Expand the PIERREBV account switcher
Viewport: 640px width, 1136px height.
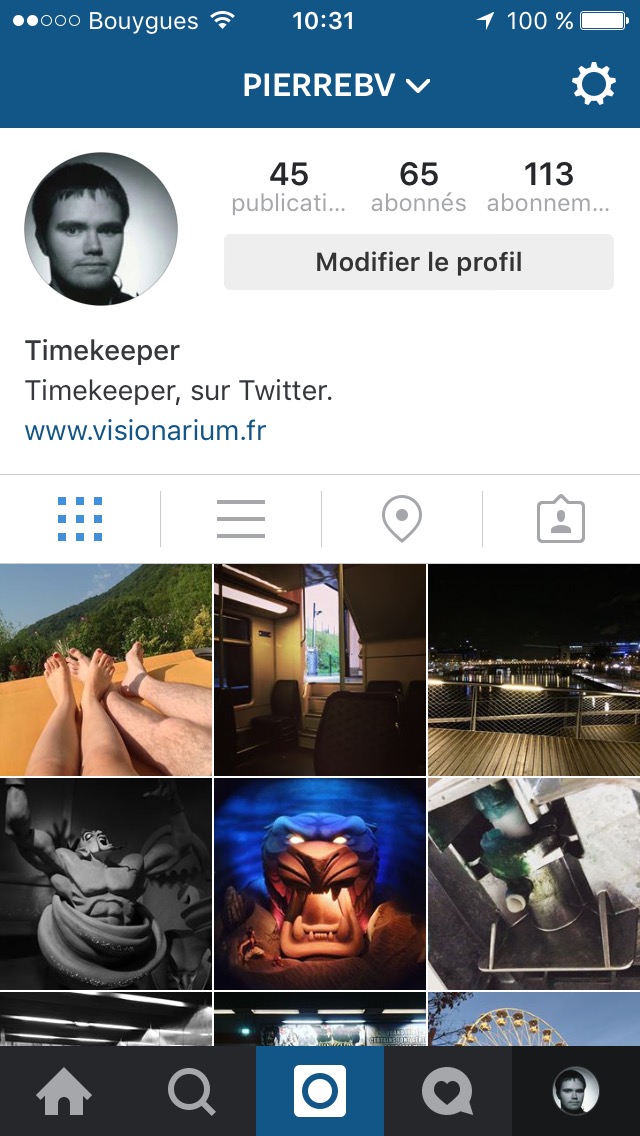point(336,85)
